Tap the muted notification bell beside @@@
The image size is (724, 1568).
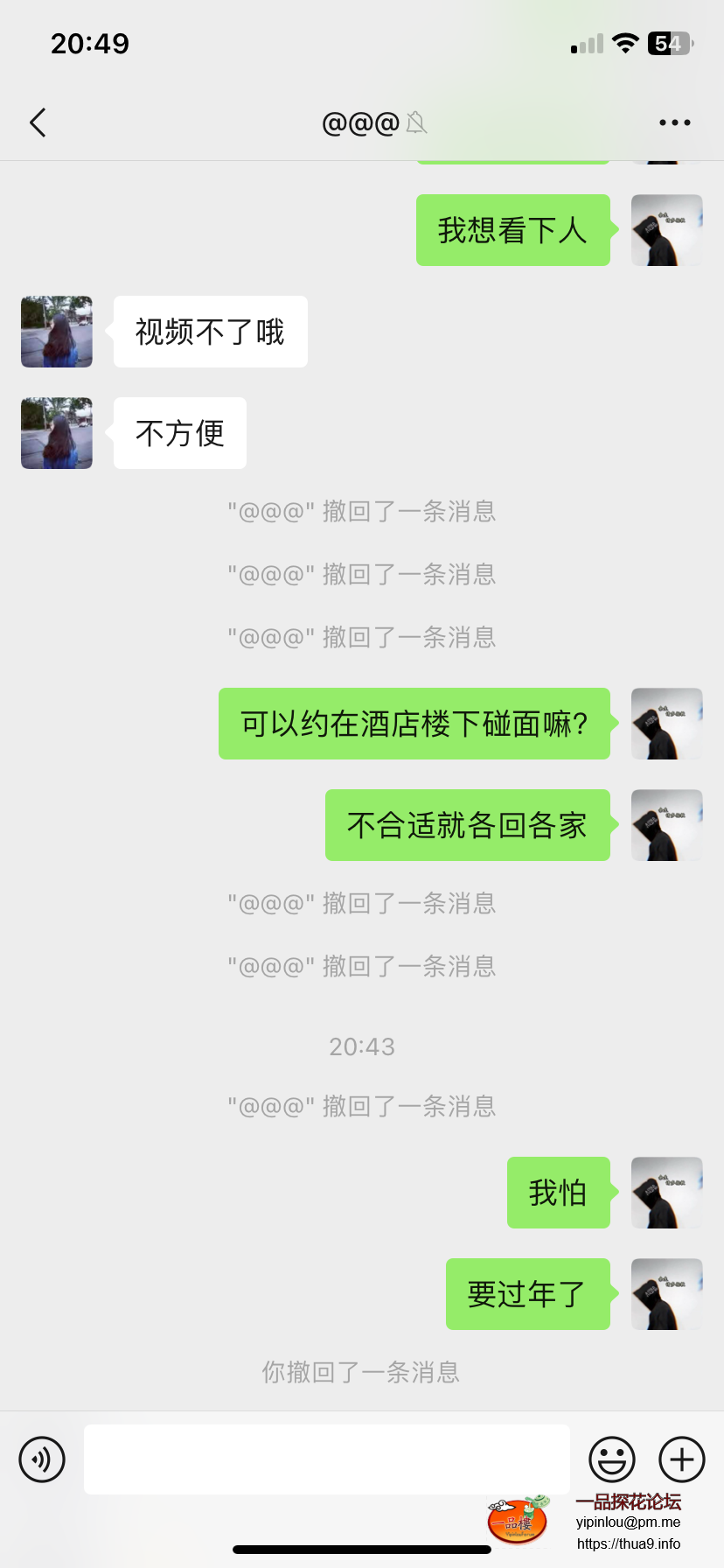click(417, 122)
